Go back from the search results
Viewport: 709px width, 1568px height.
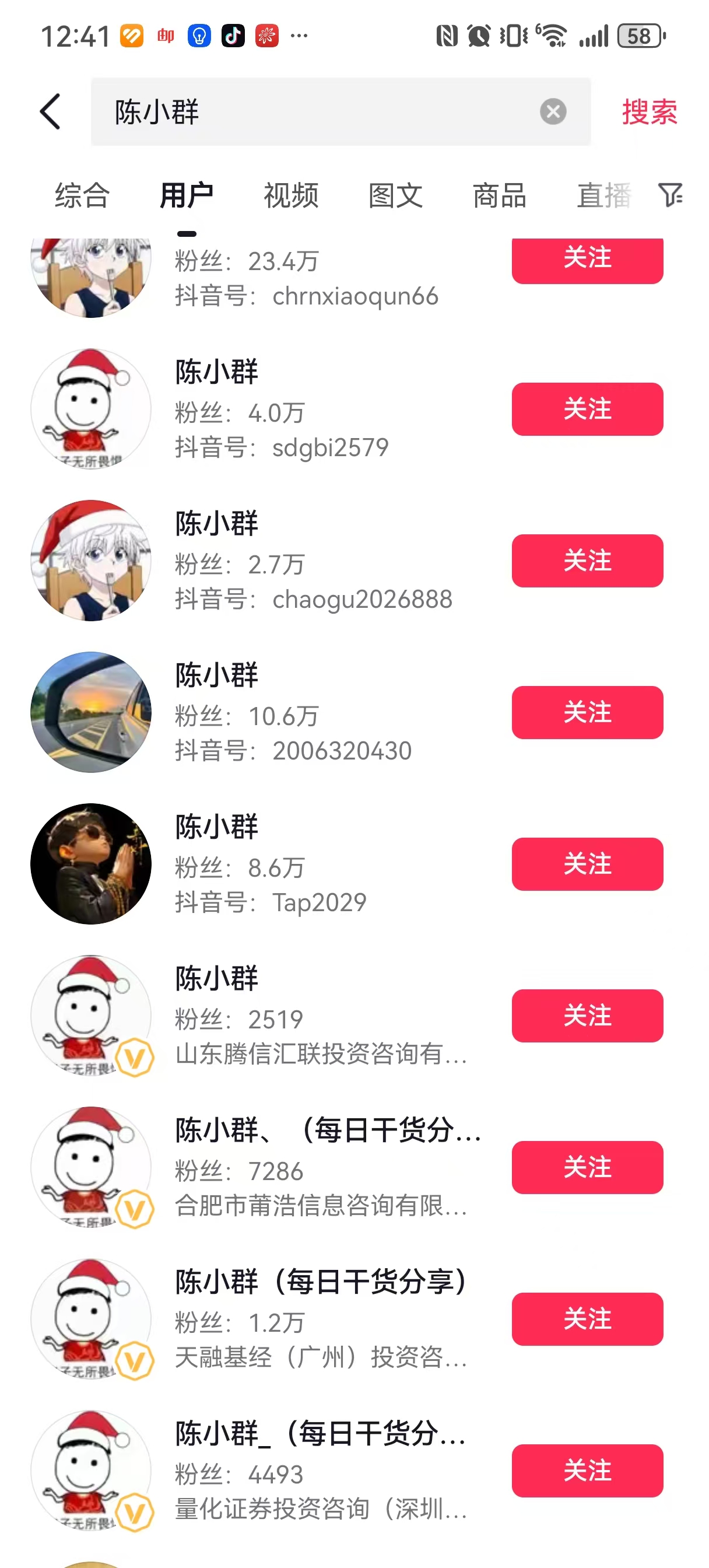click(51, 111)
